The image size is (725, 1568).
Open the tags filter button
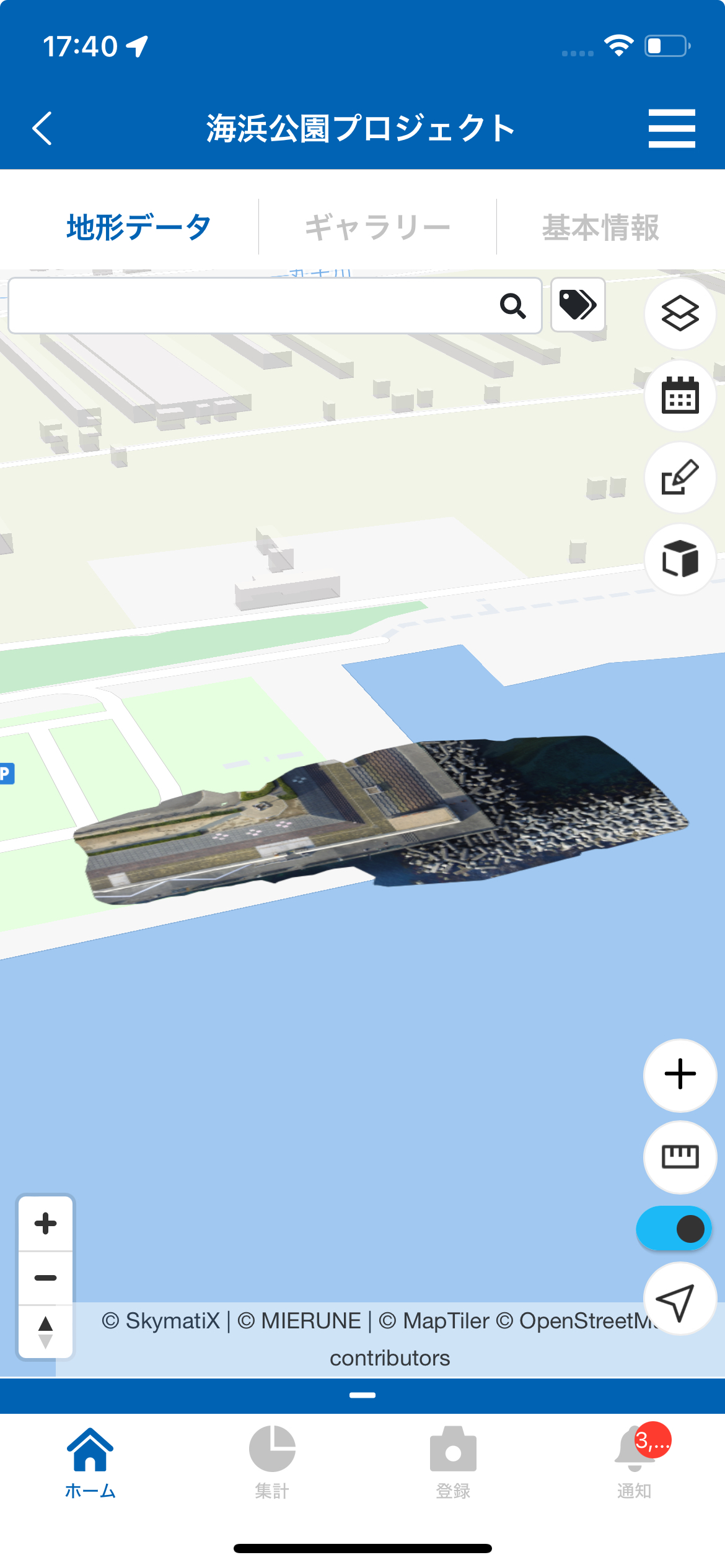[578, 305]
